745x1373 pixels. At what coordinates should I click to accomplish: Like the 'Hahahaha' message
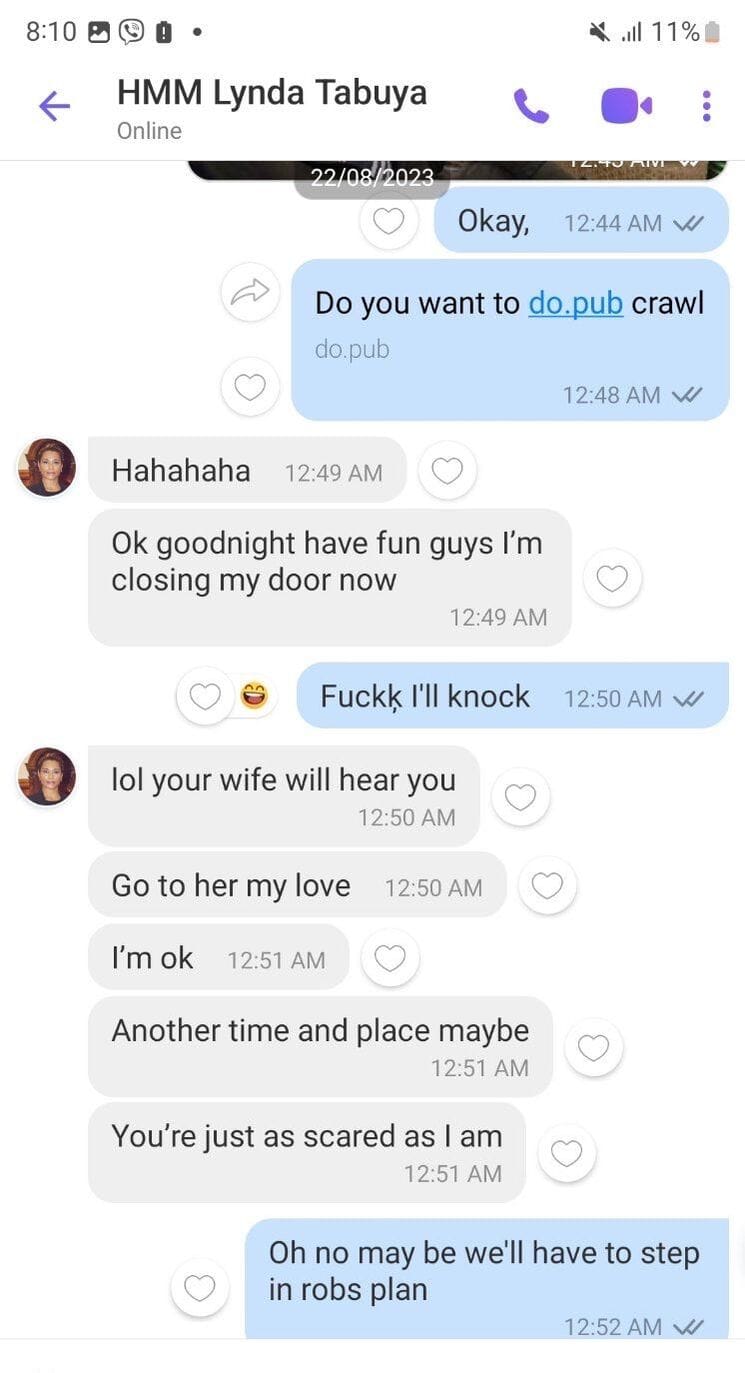pyautogui.click(x=446, y=470)
